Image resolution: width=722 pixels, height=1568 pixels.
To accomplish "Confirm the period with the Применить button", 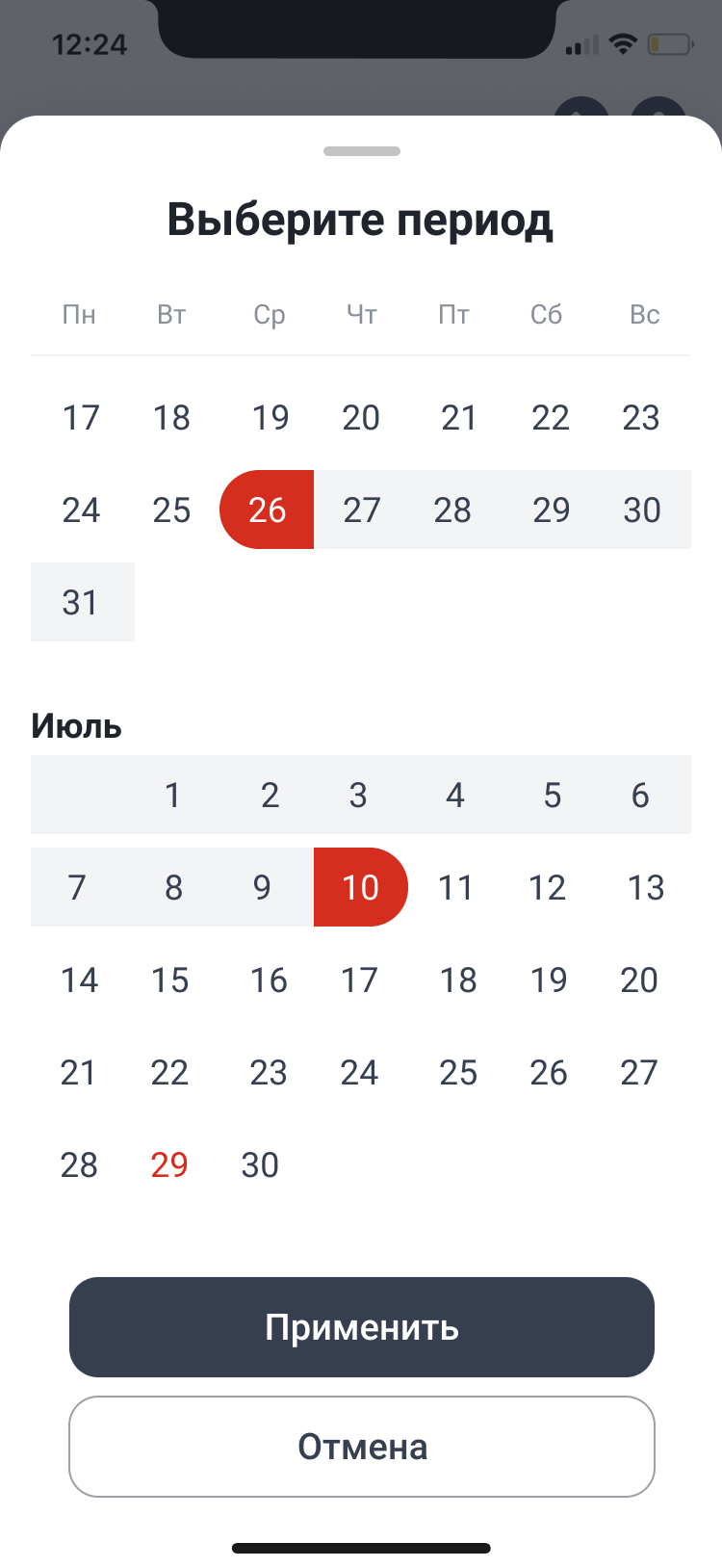I will 362,1327.
